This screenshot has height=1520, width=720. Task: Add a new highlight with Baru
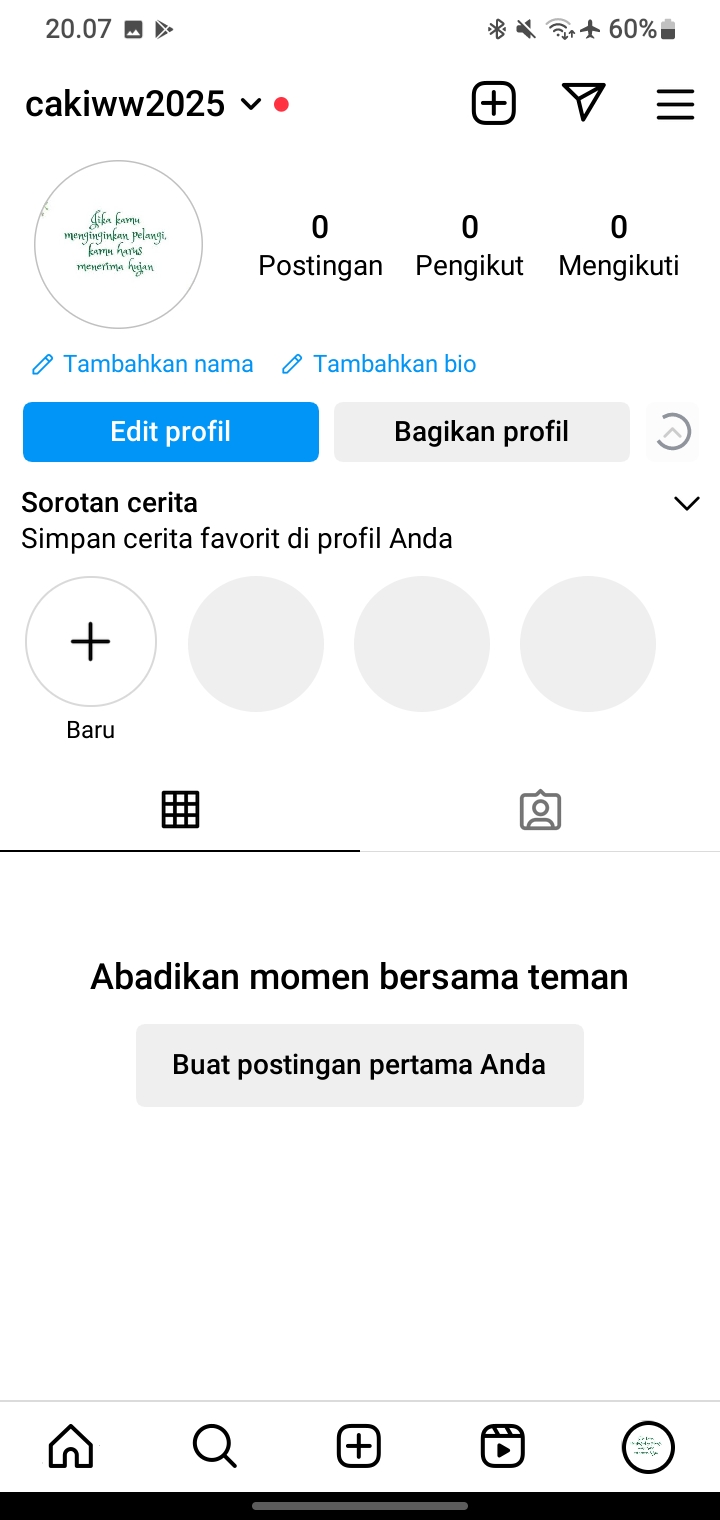(91, 642)
